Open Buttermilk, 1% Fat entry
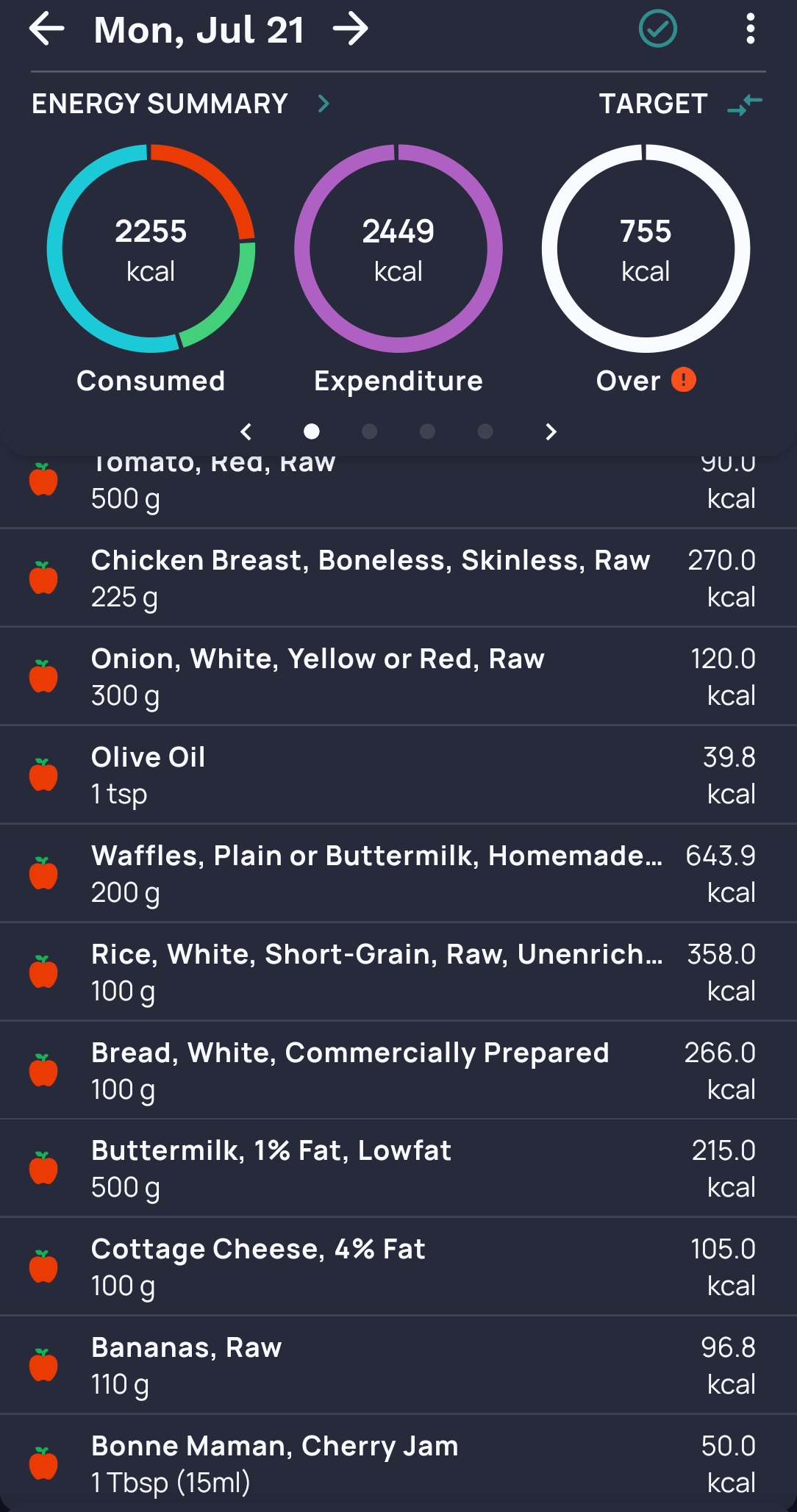This screenshot has height=1512, width=797. [398, 1169]
